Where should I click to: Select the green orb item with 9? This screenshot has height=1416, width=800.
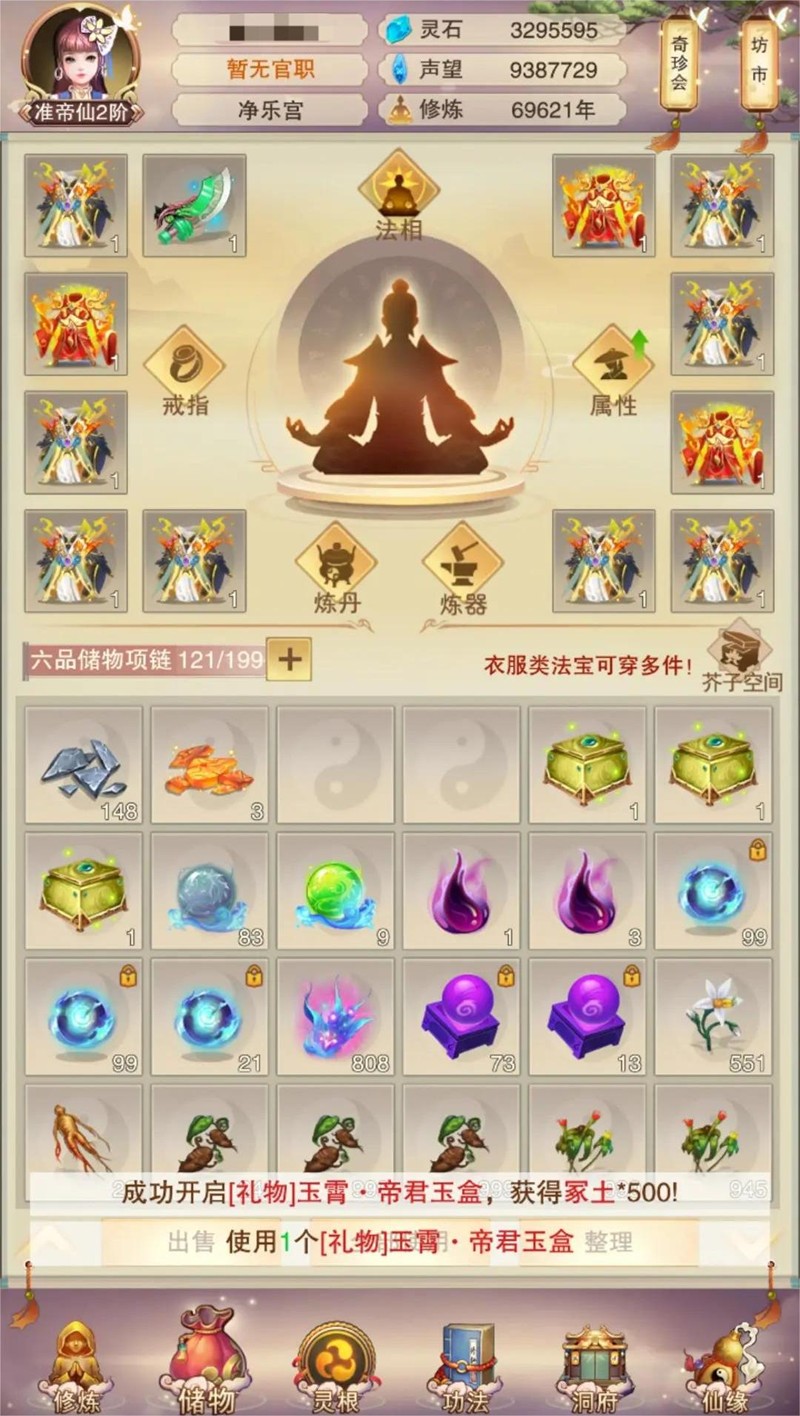[x=335, y=891]
